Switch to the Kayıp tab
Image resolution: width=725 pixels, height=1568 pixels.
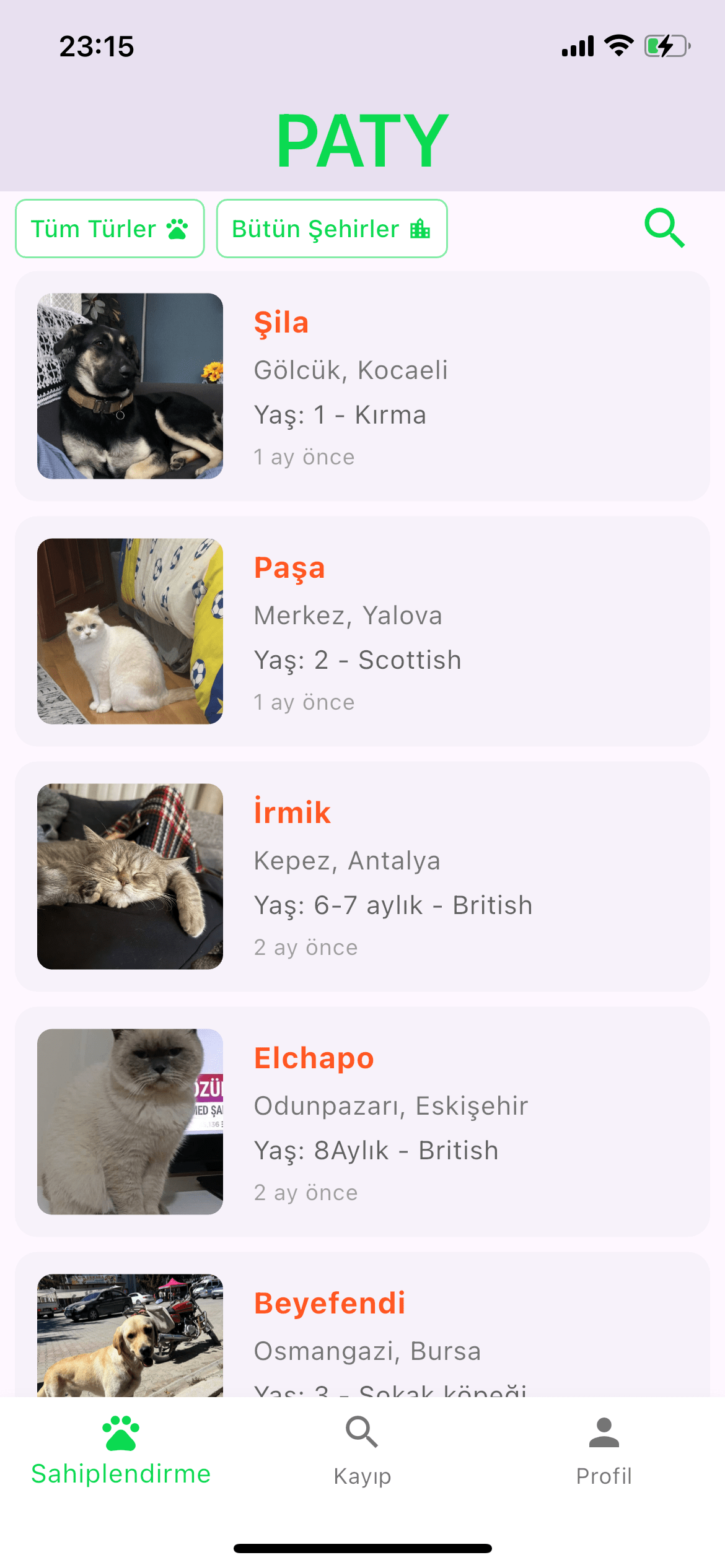(362, 1450)
